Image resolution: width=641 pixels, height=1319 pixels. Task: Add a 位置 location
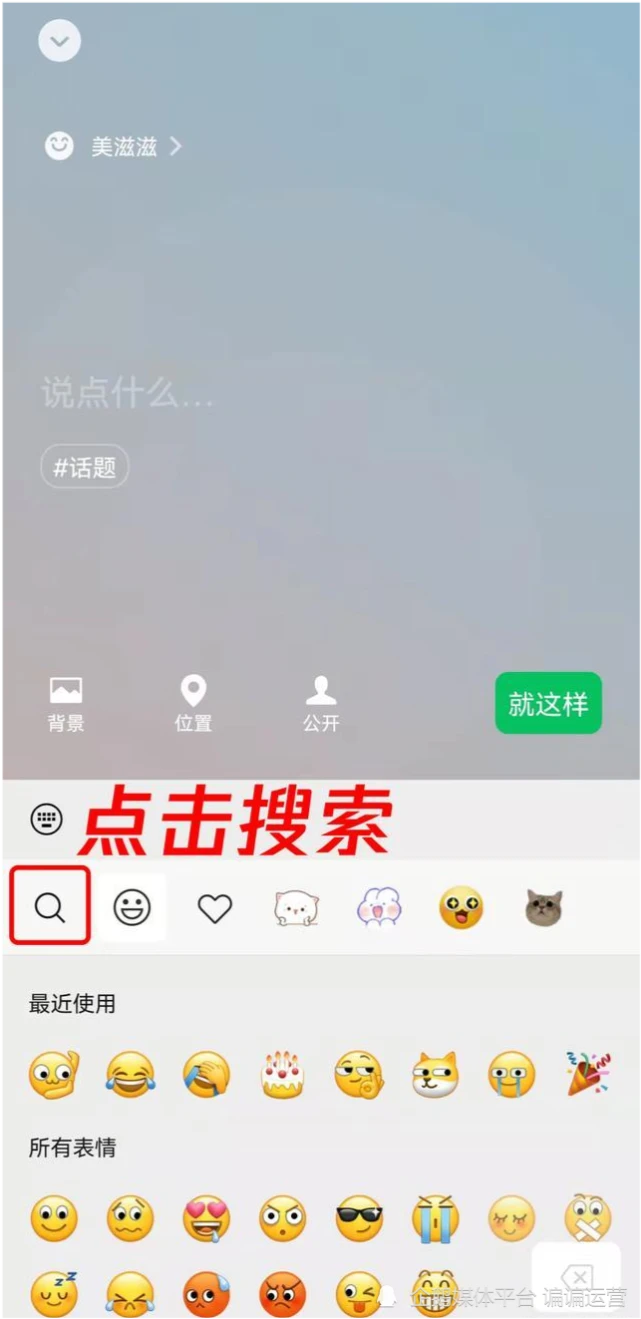tap(193, 703)
